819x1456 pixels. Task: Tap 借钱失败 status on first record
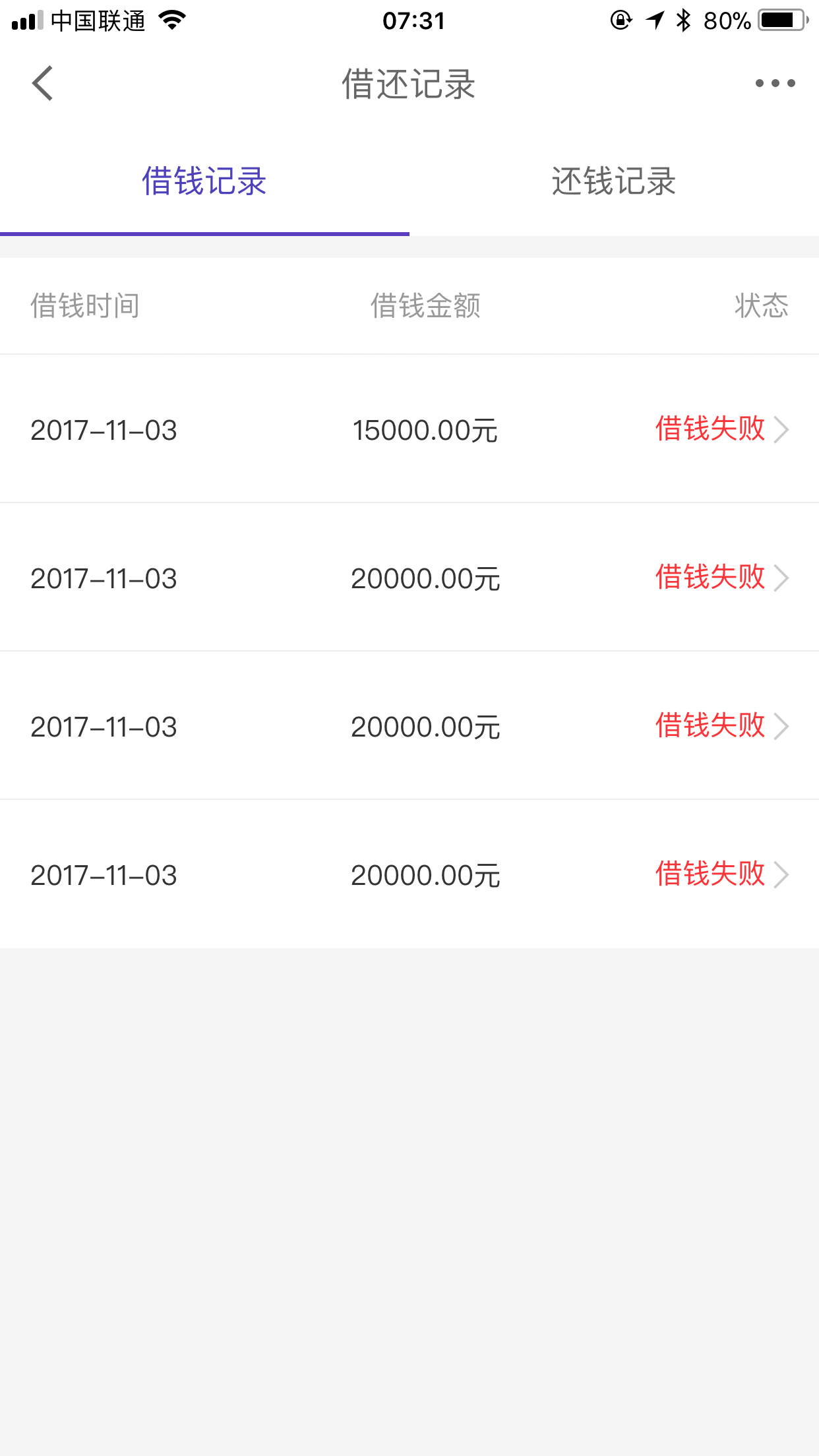pos(710,430)
